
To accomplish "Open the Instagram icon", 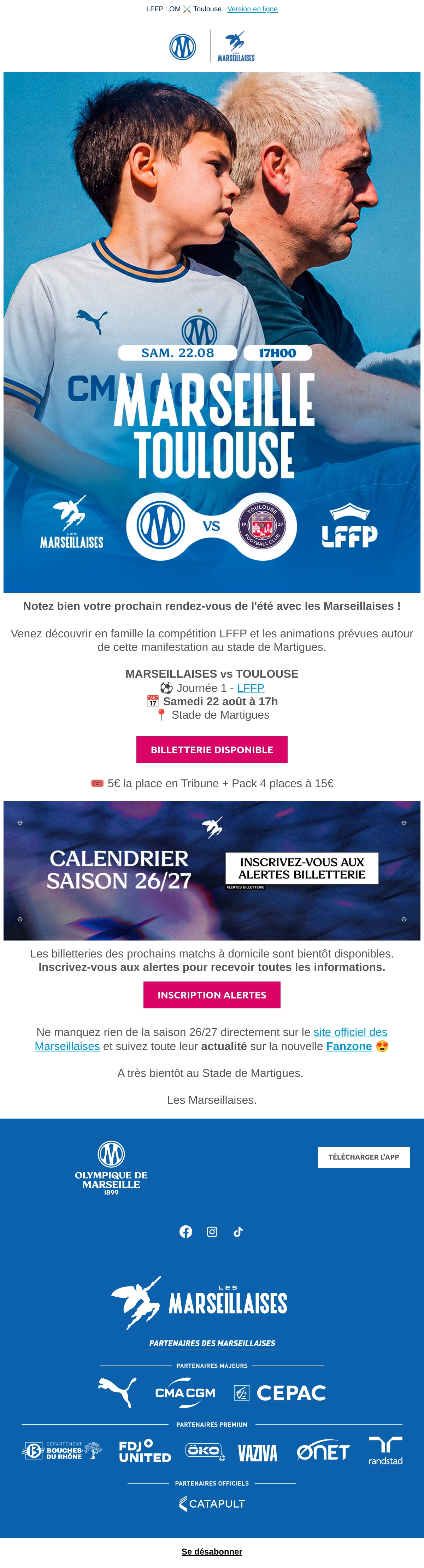I will pos(212,1231).
